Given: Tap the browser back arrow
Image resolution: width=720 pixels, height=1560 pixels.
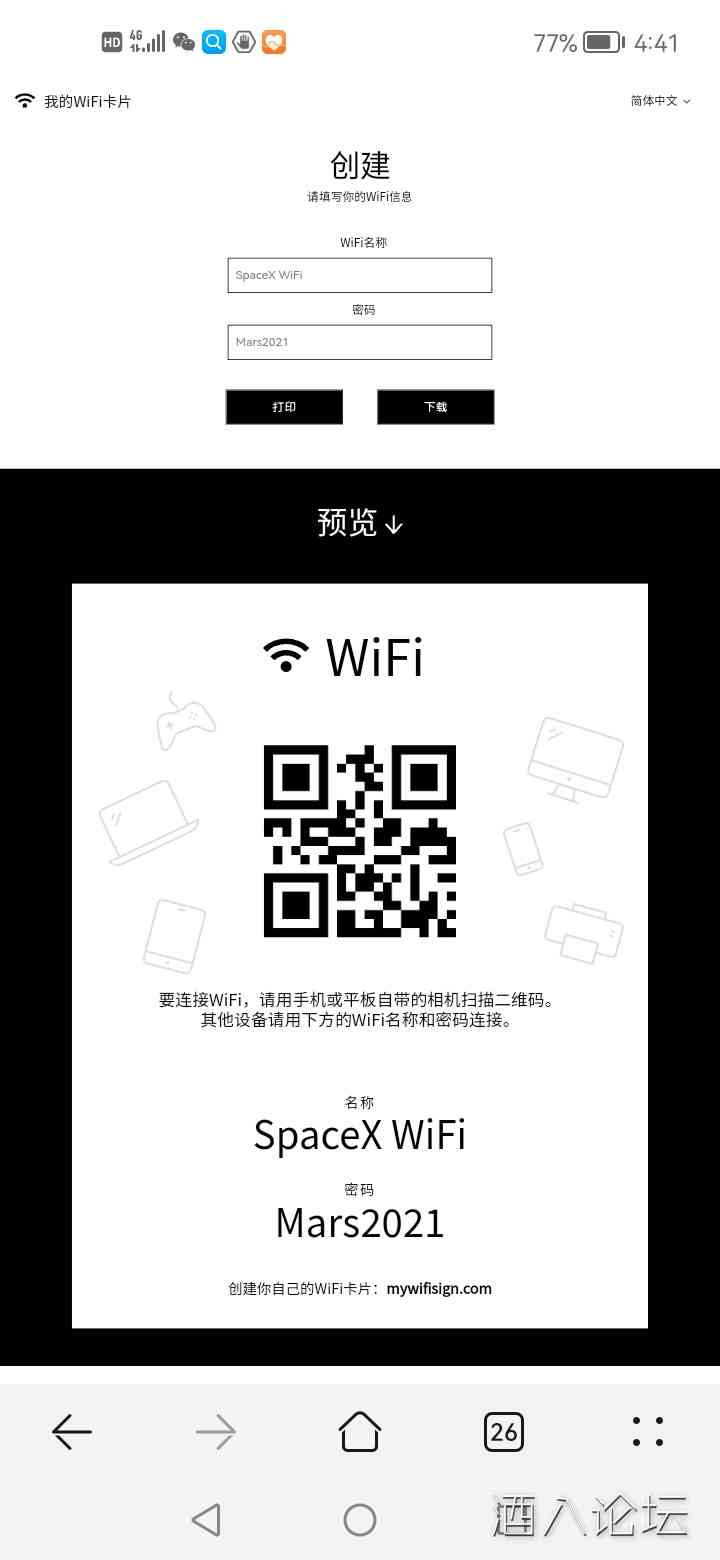Looking at the screenshot, I should pos(72,1432).
